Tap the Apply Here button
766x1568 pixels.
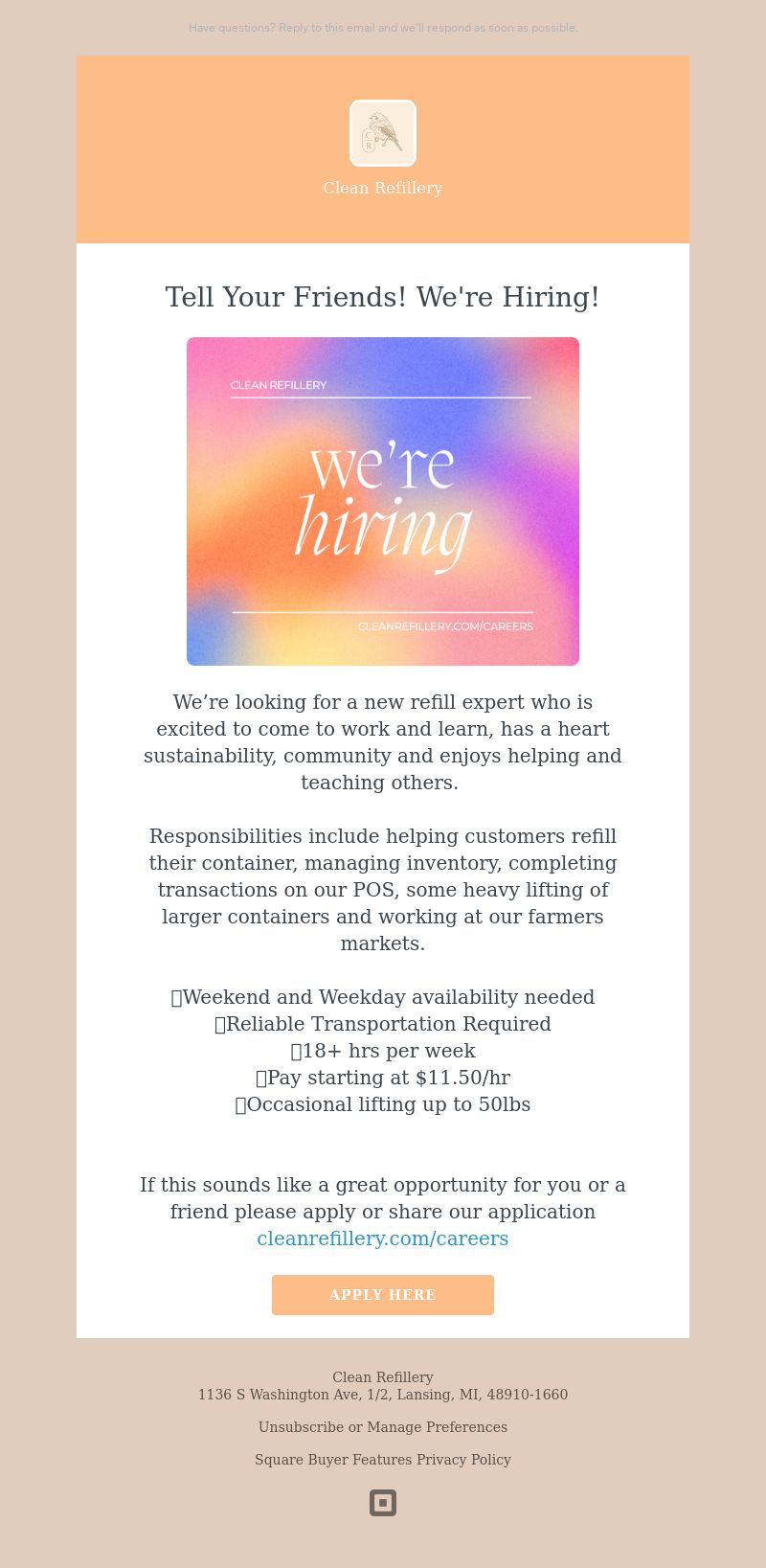383,1295
